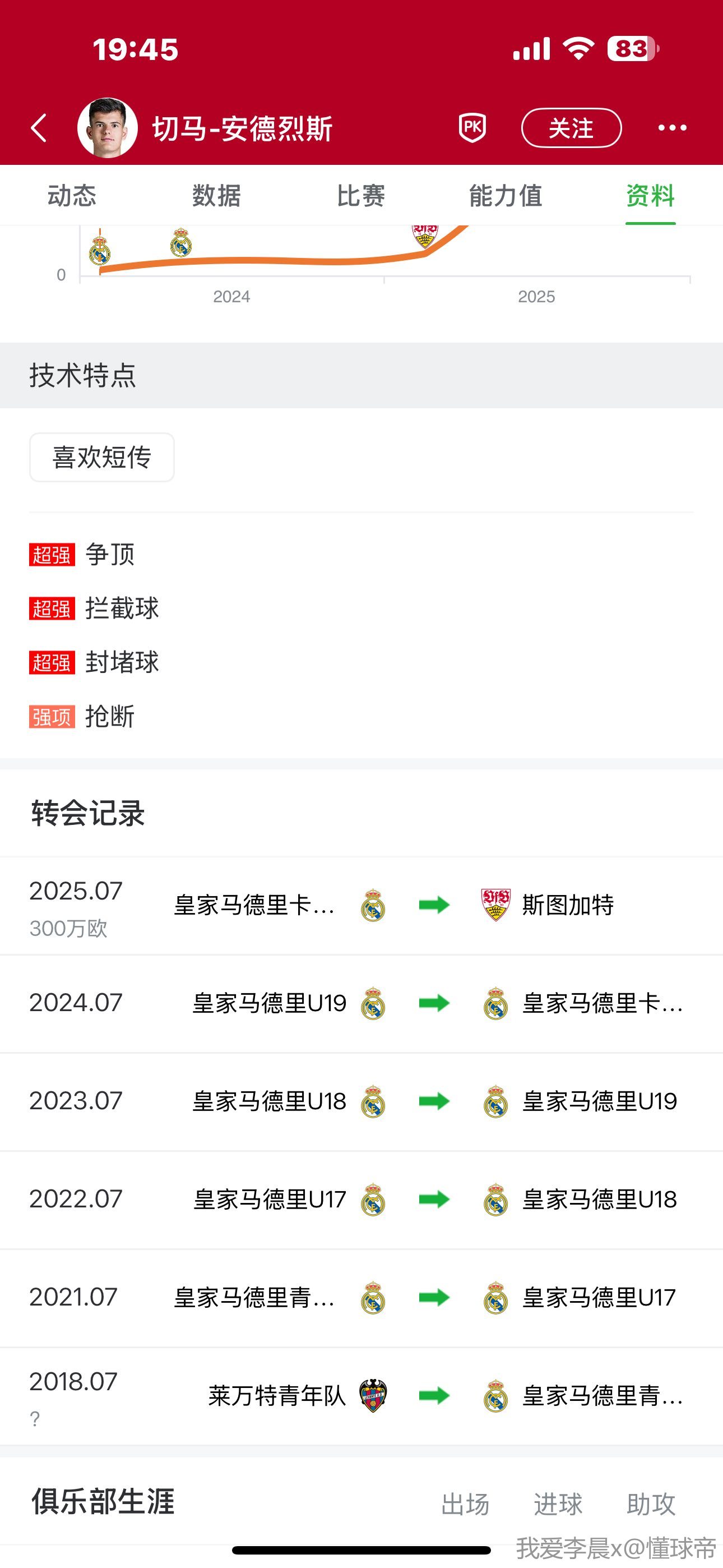View the 能力值 tab

(x=505, y=196)
